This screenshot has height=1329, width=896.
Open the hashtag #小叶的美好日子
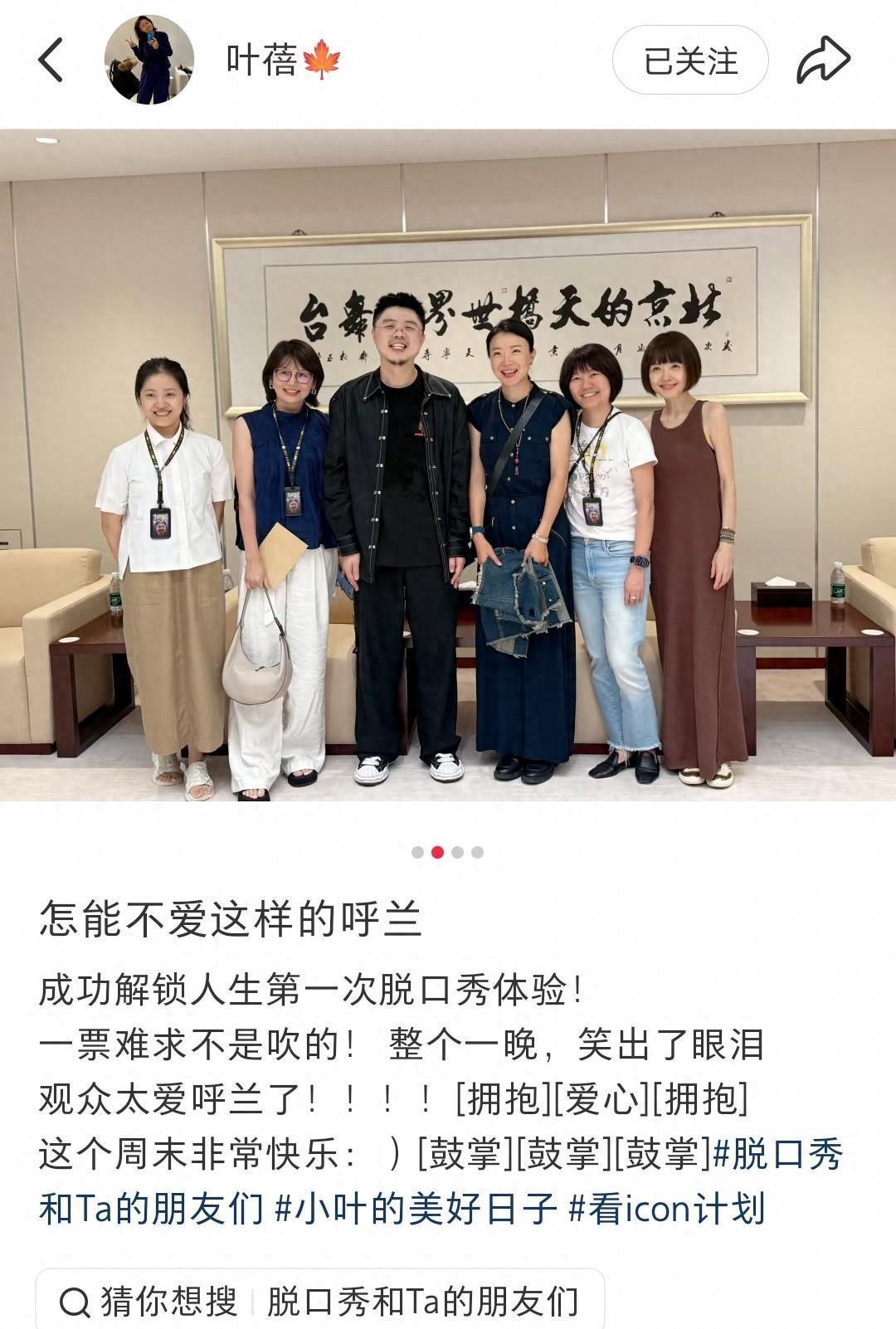415,1210
